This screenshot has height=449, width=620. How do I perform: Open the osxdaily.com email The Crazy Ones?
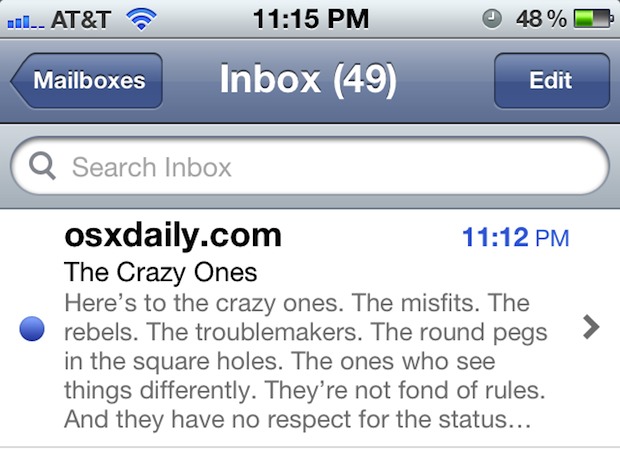point(310,325)
